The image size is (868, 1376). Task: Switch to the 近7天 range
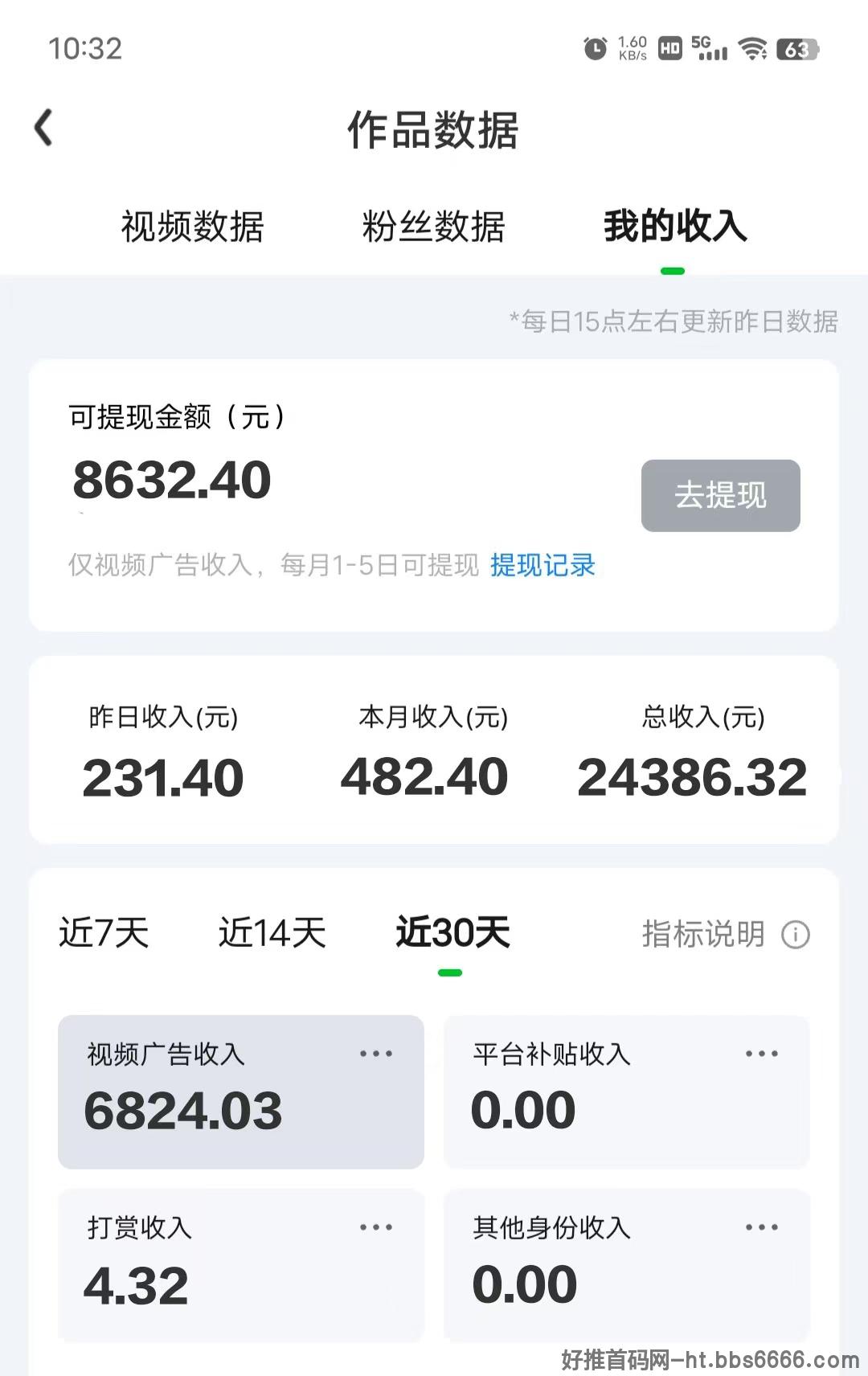pos(104,933)
